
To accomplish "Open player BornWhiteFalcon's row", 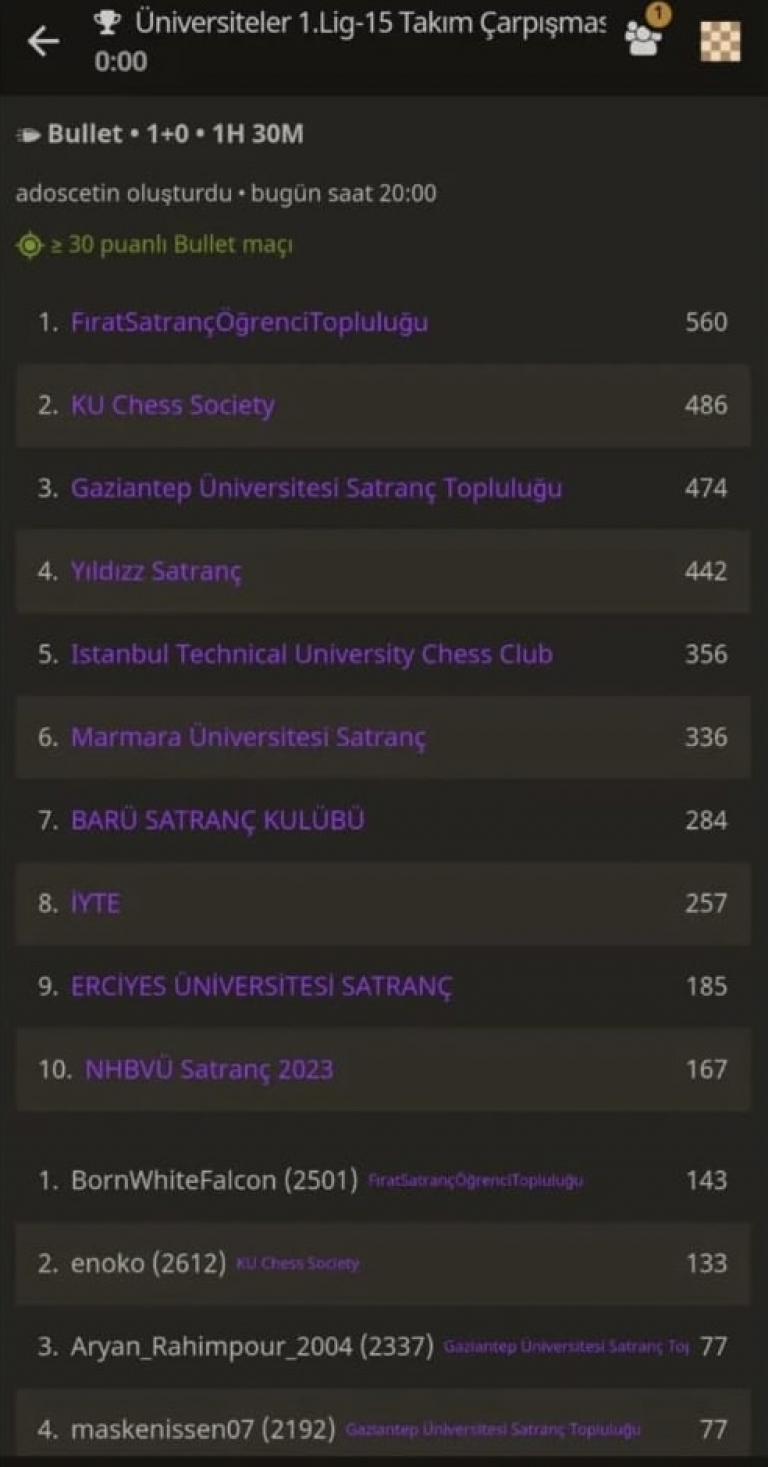I will (x=383, y=1180).
